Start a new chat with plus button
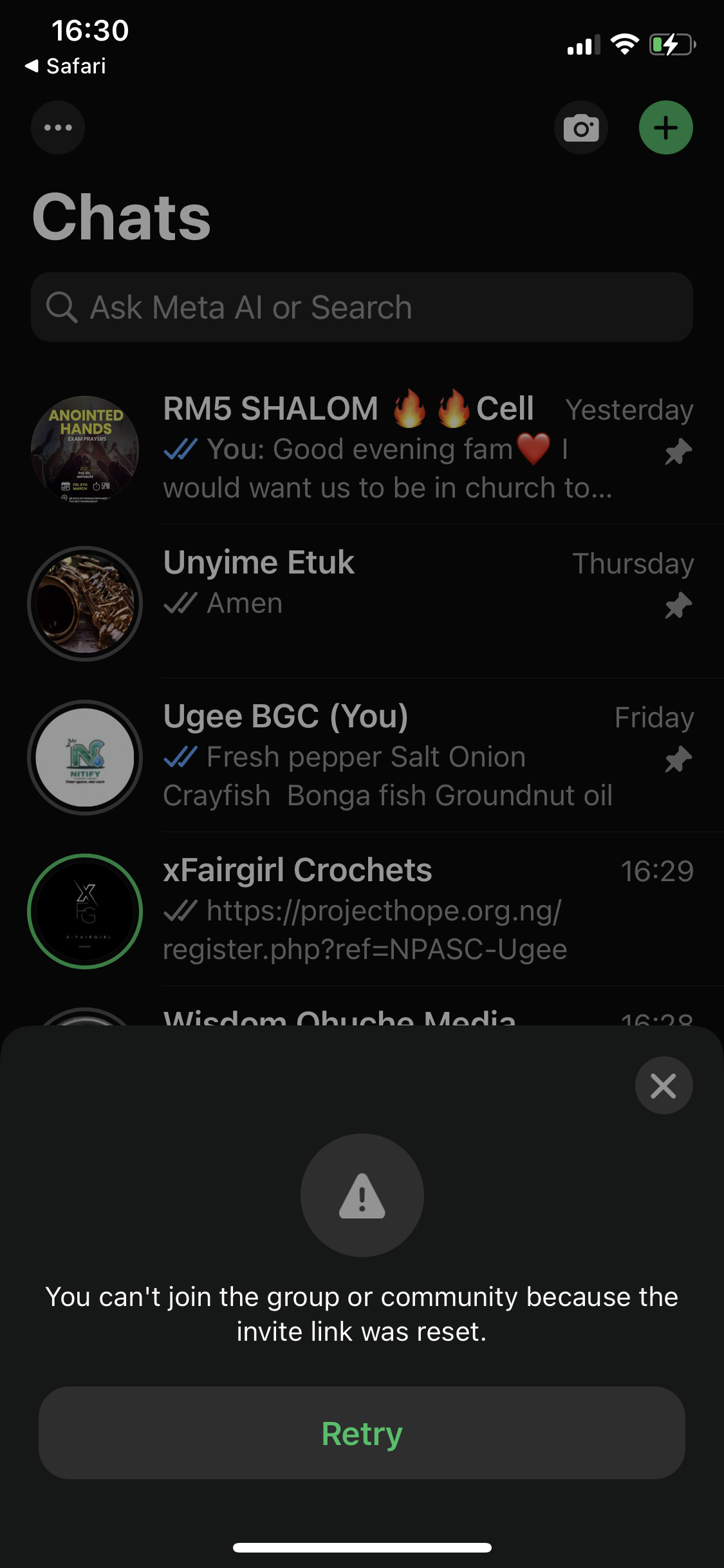Screen dimensions: 724x1568 point(665,127)
